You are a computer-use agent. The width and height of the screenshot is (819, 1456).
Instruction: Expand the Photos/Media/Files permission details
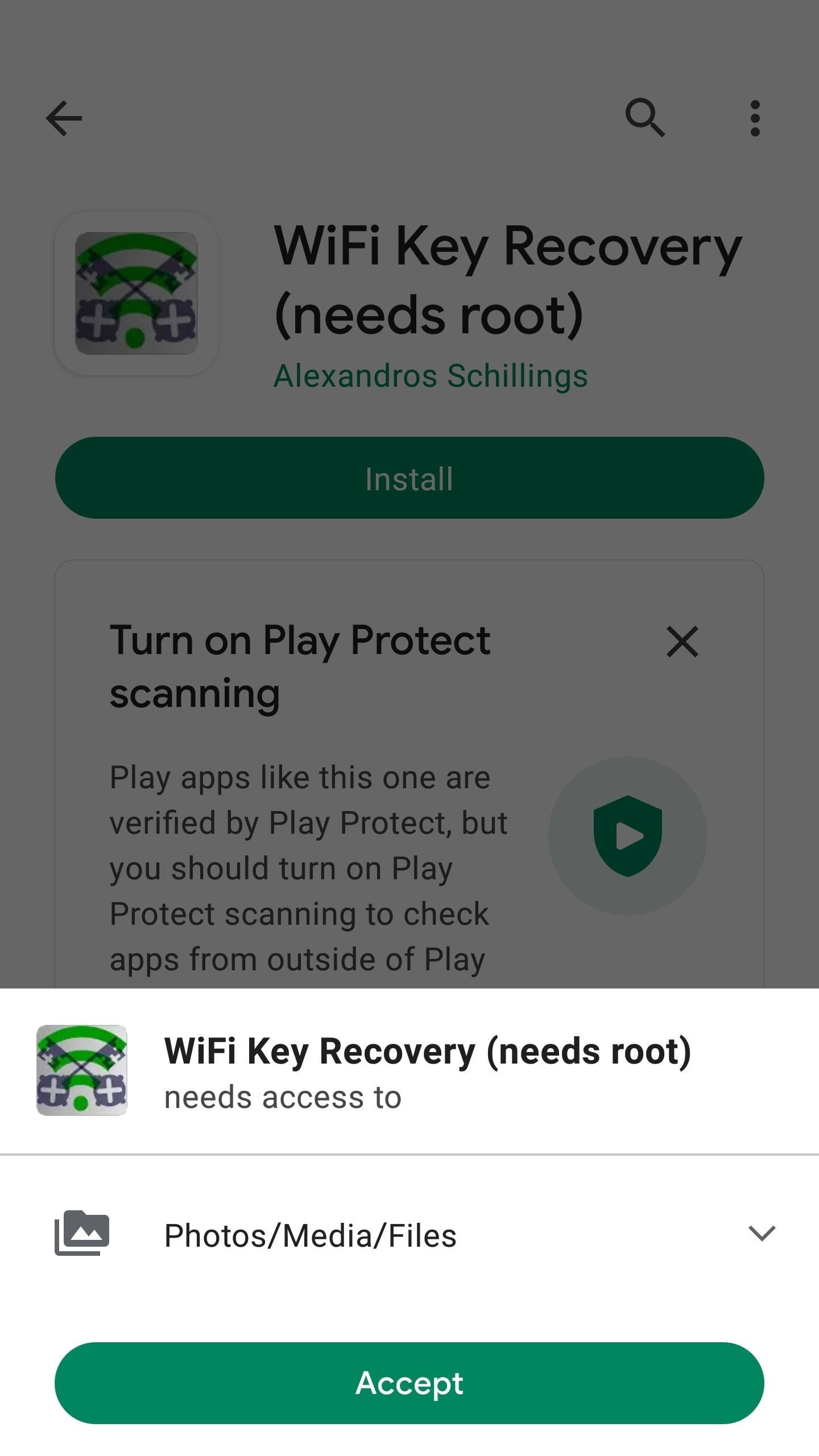pyautogui.click(x=762, y=1234)
